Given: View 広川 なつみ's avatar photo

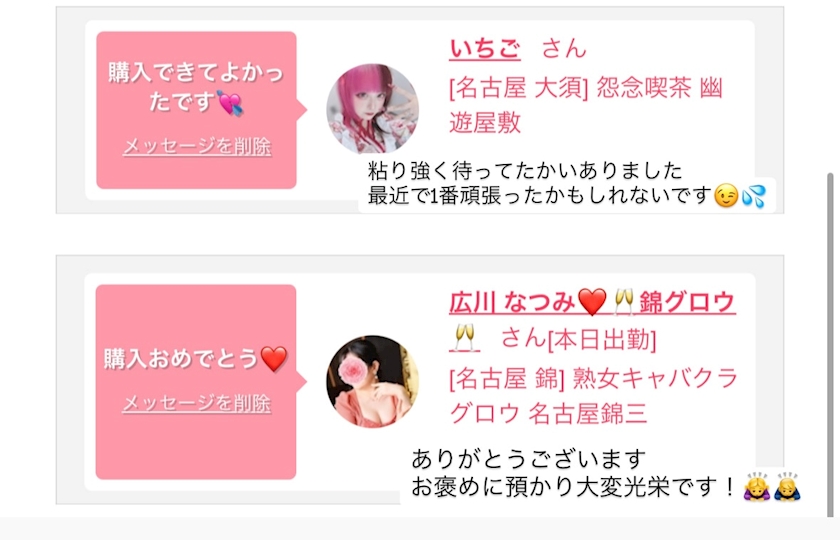Looking at the screenshot, I should (x=372, y=381).
